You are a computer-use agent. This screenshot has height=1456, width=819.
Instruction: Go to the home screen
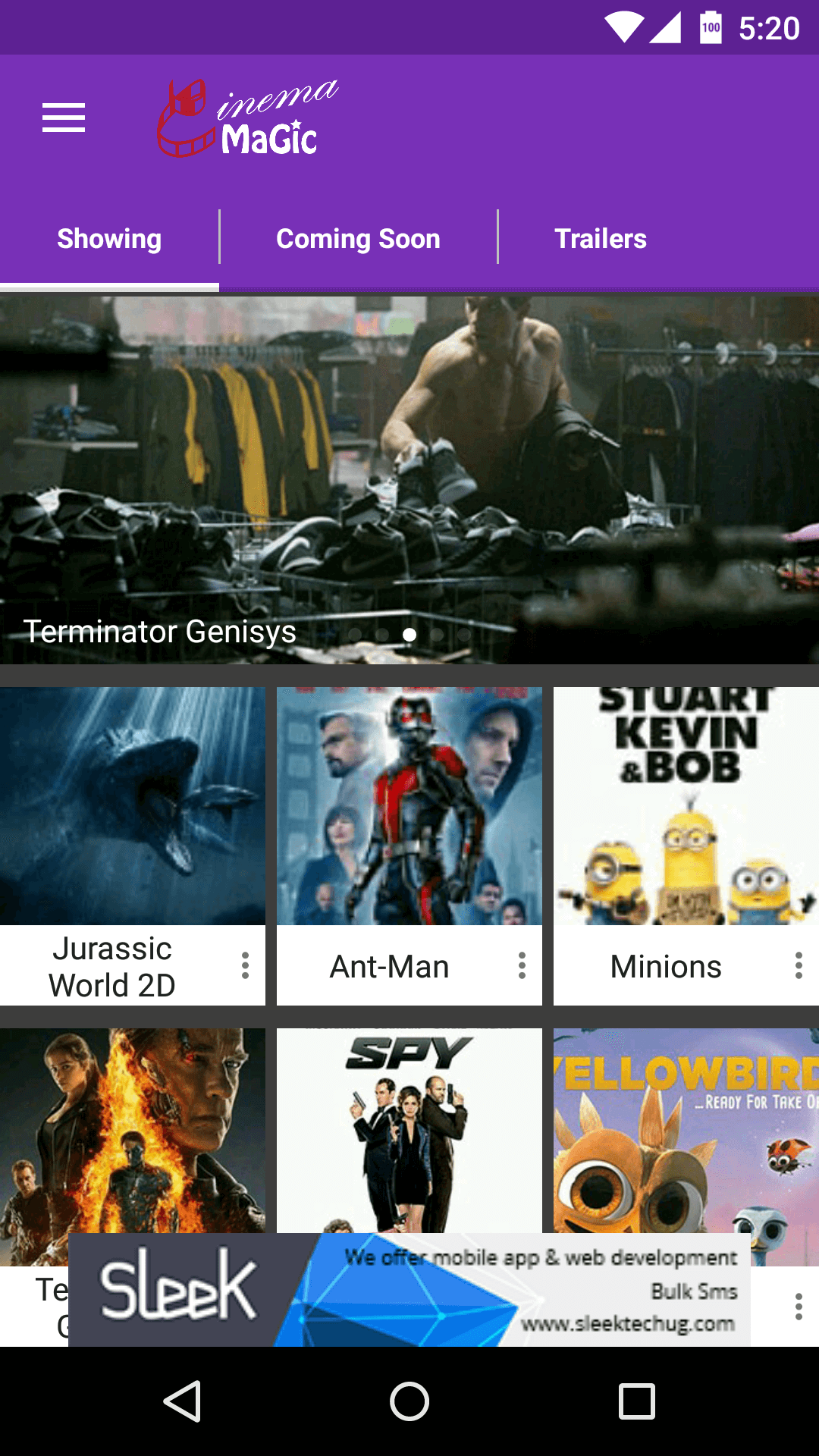409,1401
